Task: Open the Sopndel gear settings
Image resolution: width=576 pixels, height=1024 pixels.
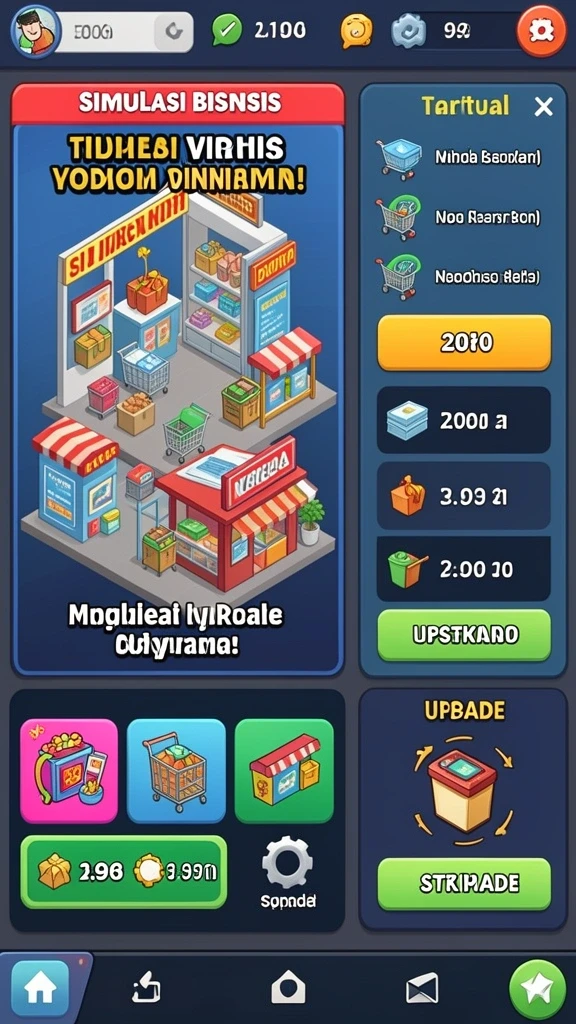Action: pyautogui.click(x=287, y=871)
